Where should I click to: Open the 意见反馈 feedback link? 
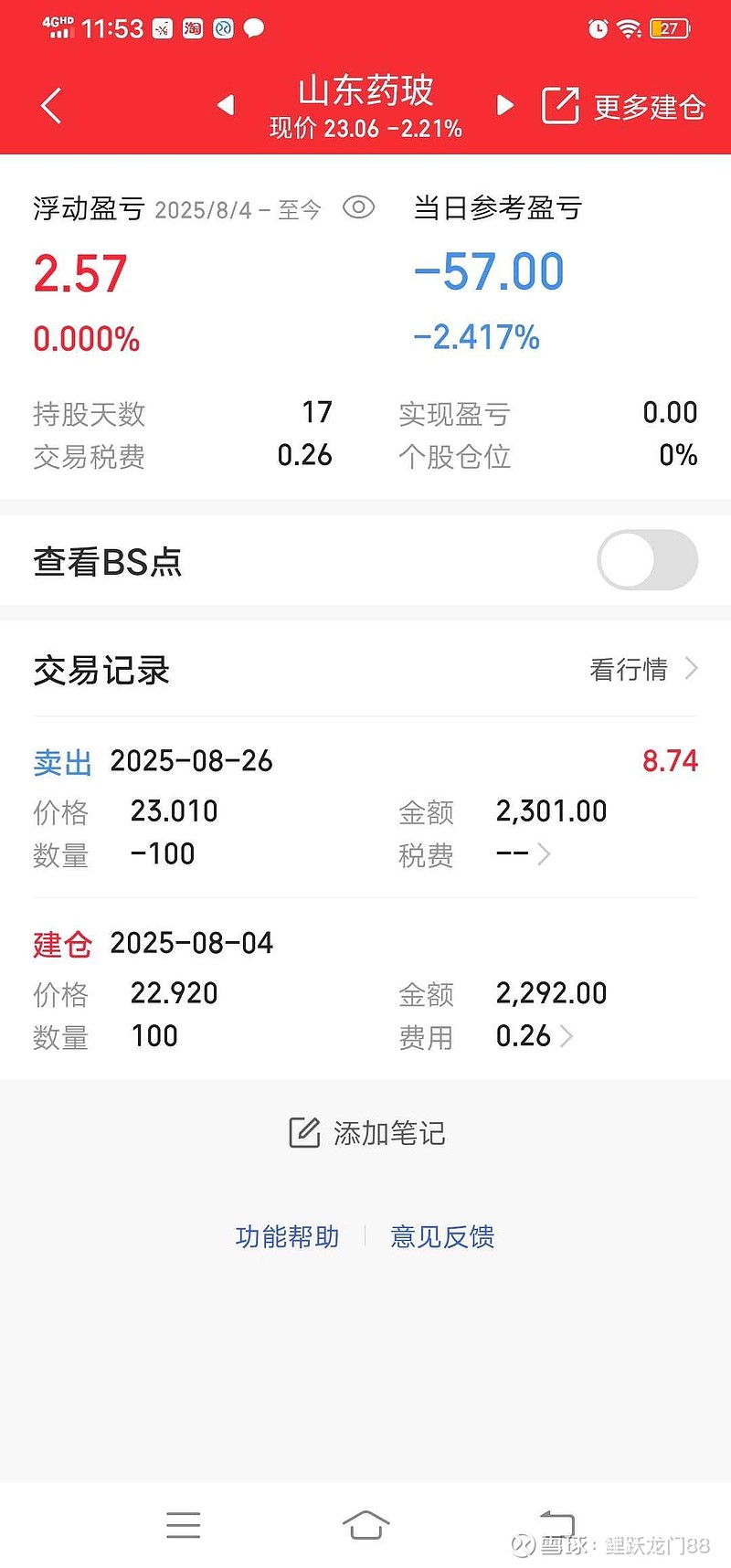tap(442, 1236)
